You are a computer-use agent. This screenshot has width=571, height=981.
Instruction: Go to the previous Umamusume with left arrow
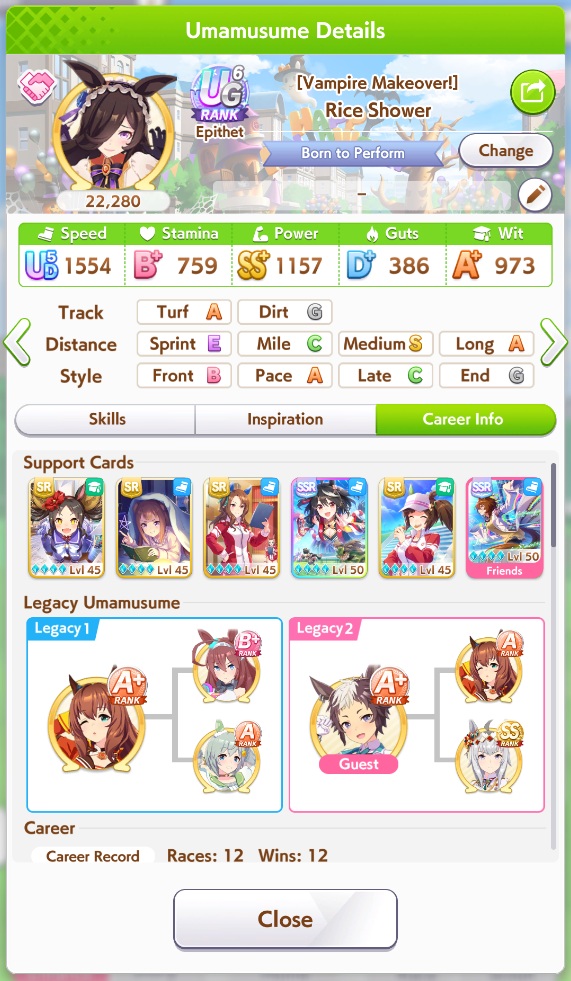coord(17,342)
